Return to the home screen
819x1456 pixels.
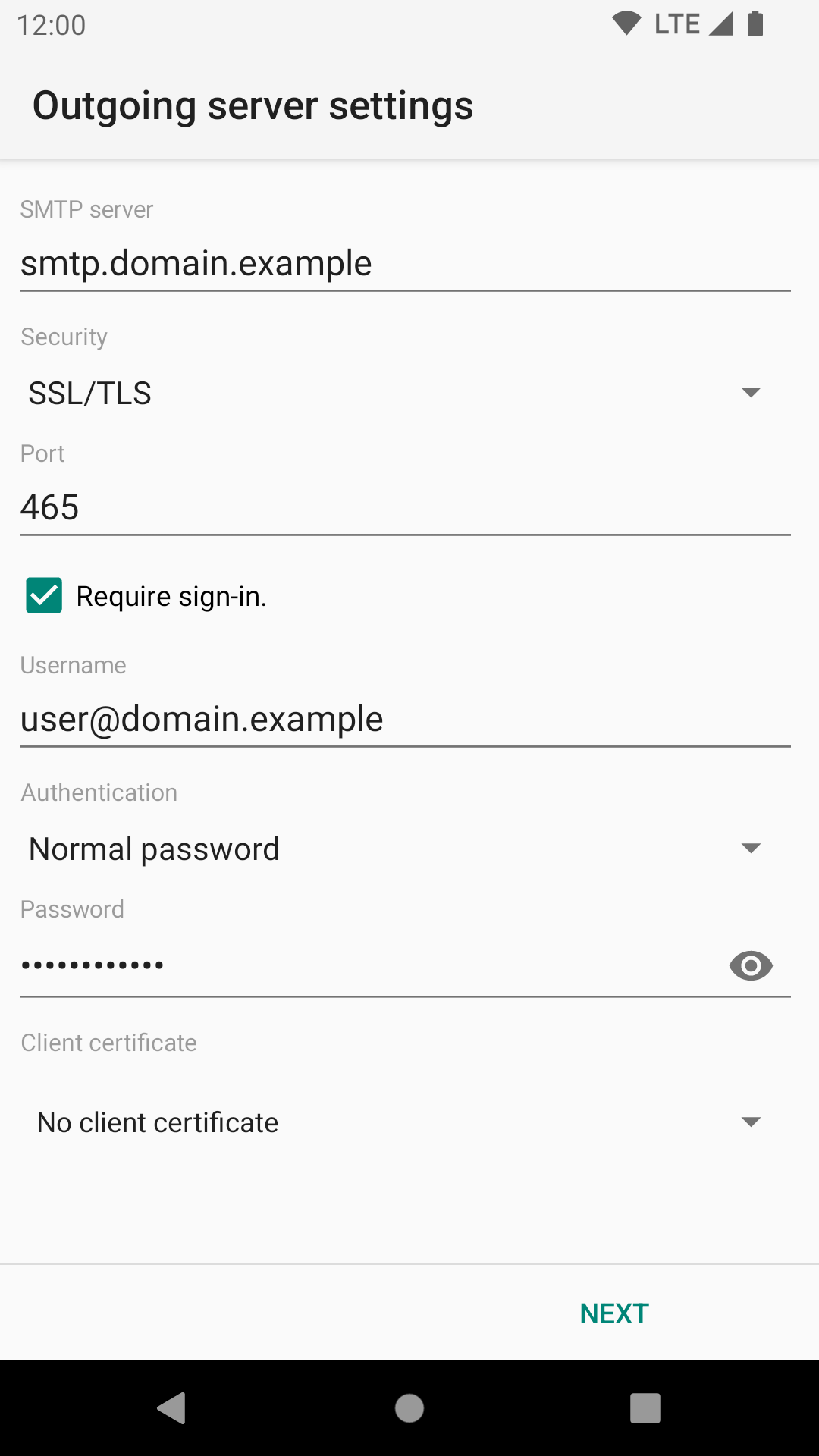tap(409, 1408)
